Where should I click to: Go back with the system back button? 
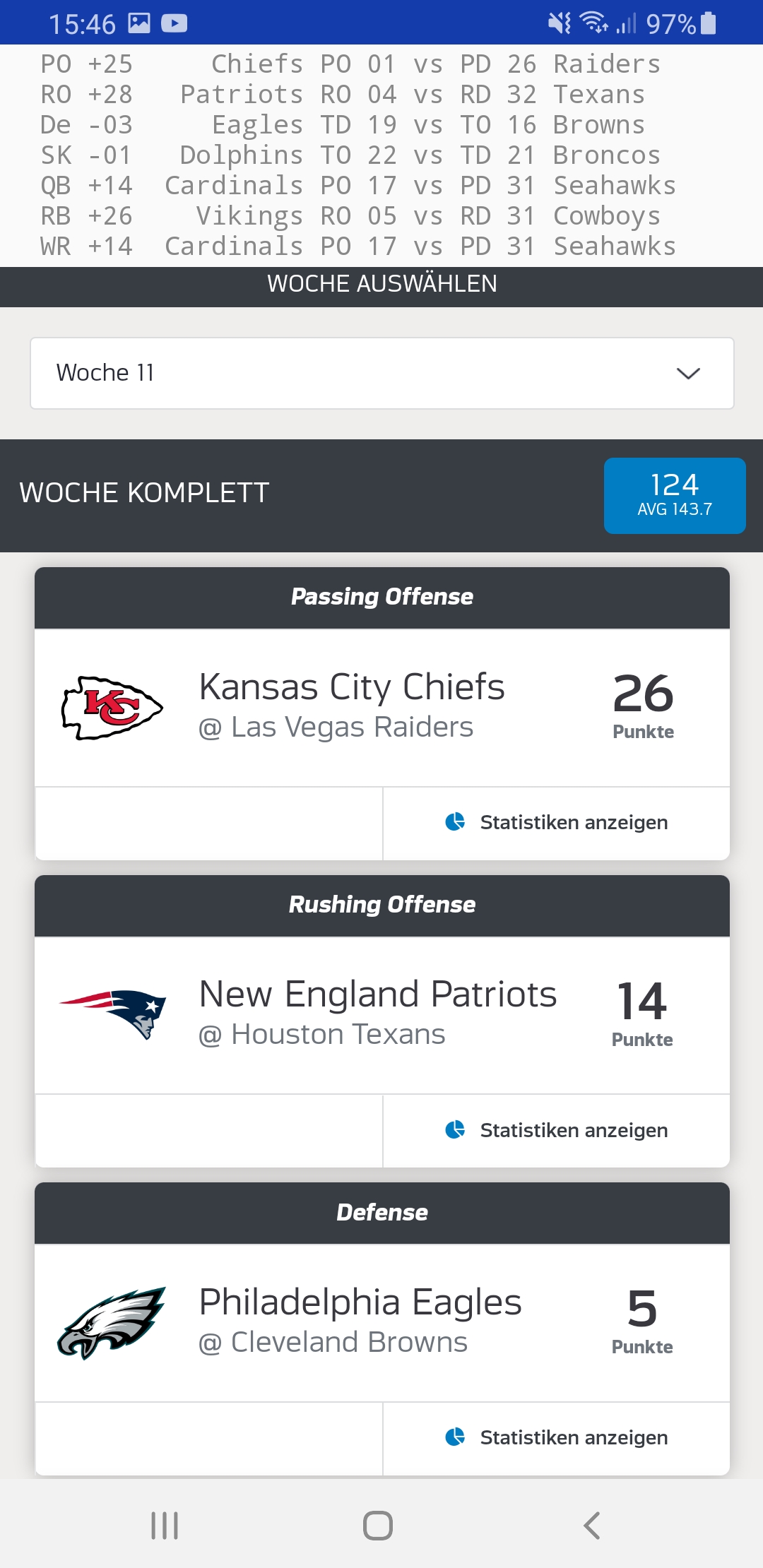(x=592, y=1526)
